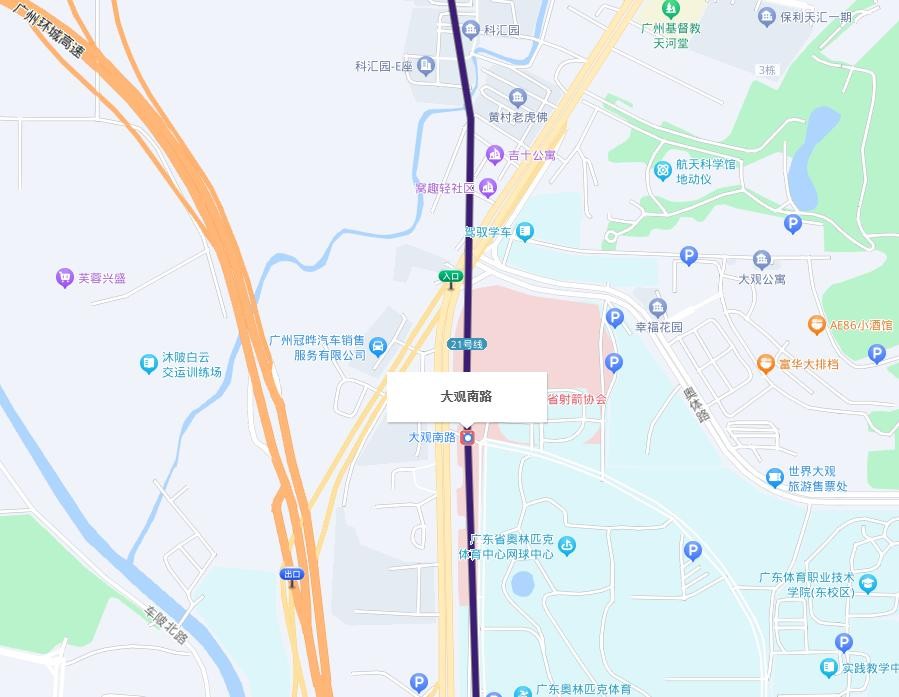Viewport: 899px width, 697px height.
Task: Select the AE86小酒馆 restaurant marker
Action: tap(816, 325)
